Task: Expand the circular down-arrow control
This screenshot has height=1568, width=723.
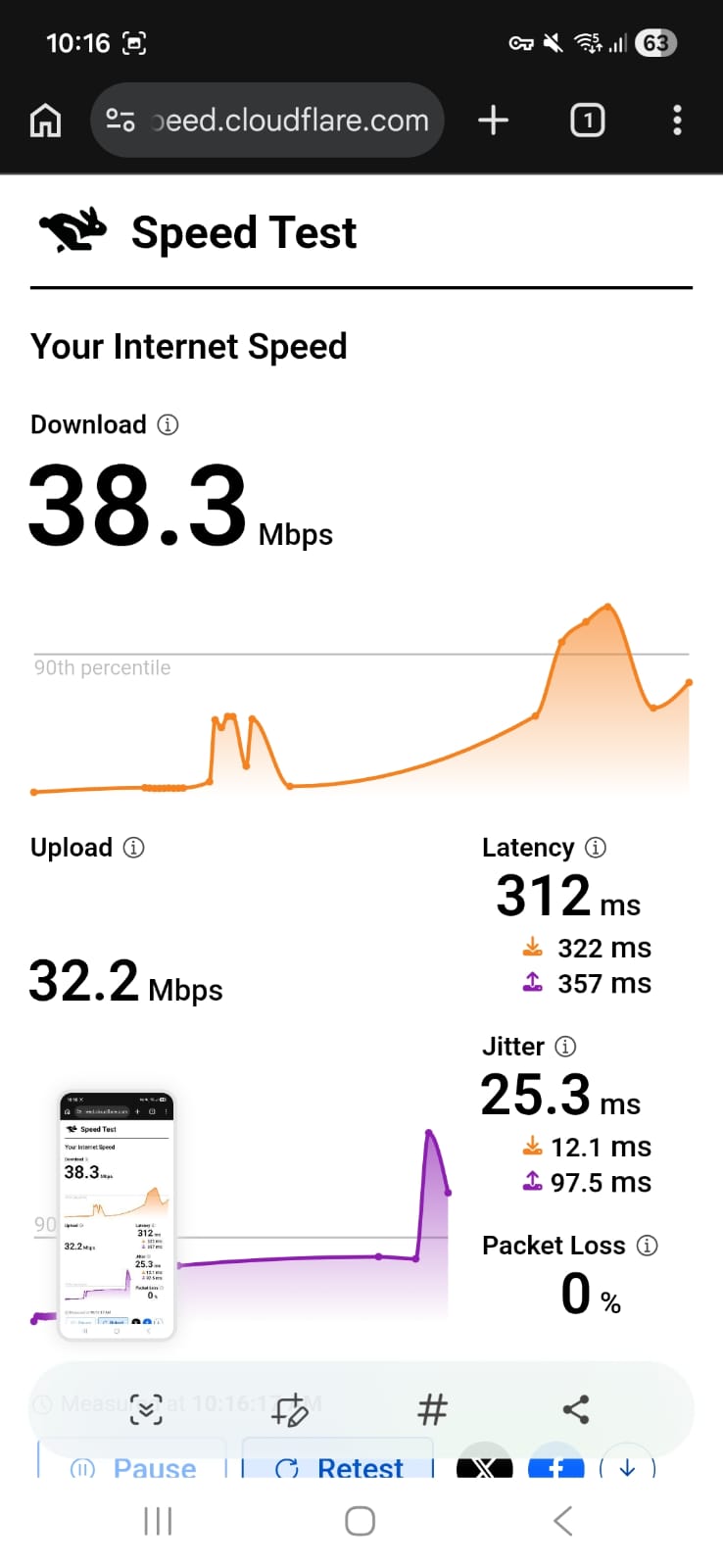Action: point(628,1467)
